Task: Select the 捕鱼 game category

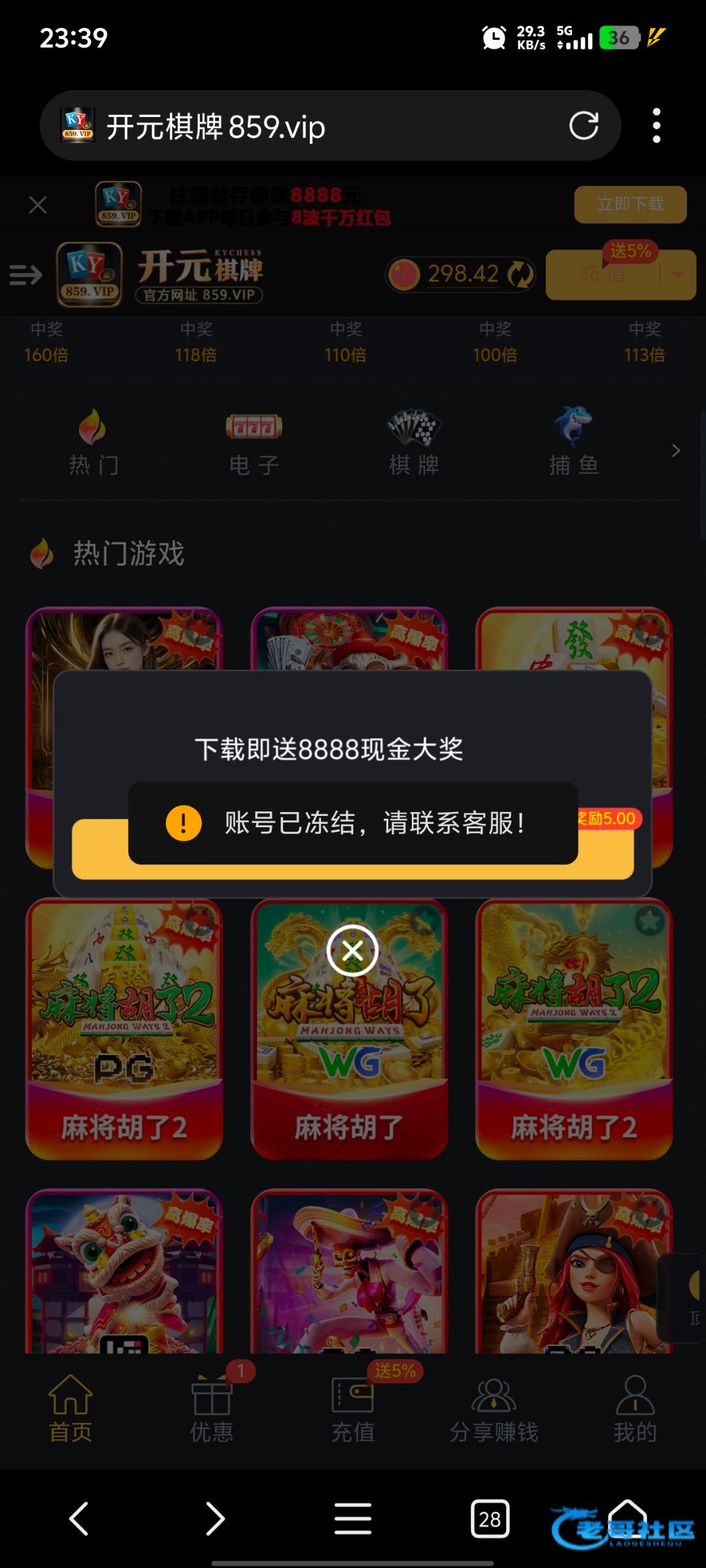Action: tap(574, 443)
